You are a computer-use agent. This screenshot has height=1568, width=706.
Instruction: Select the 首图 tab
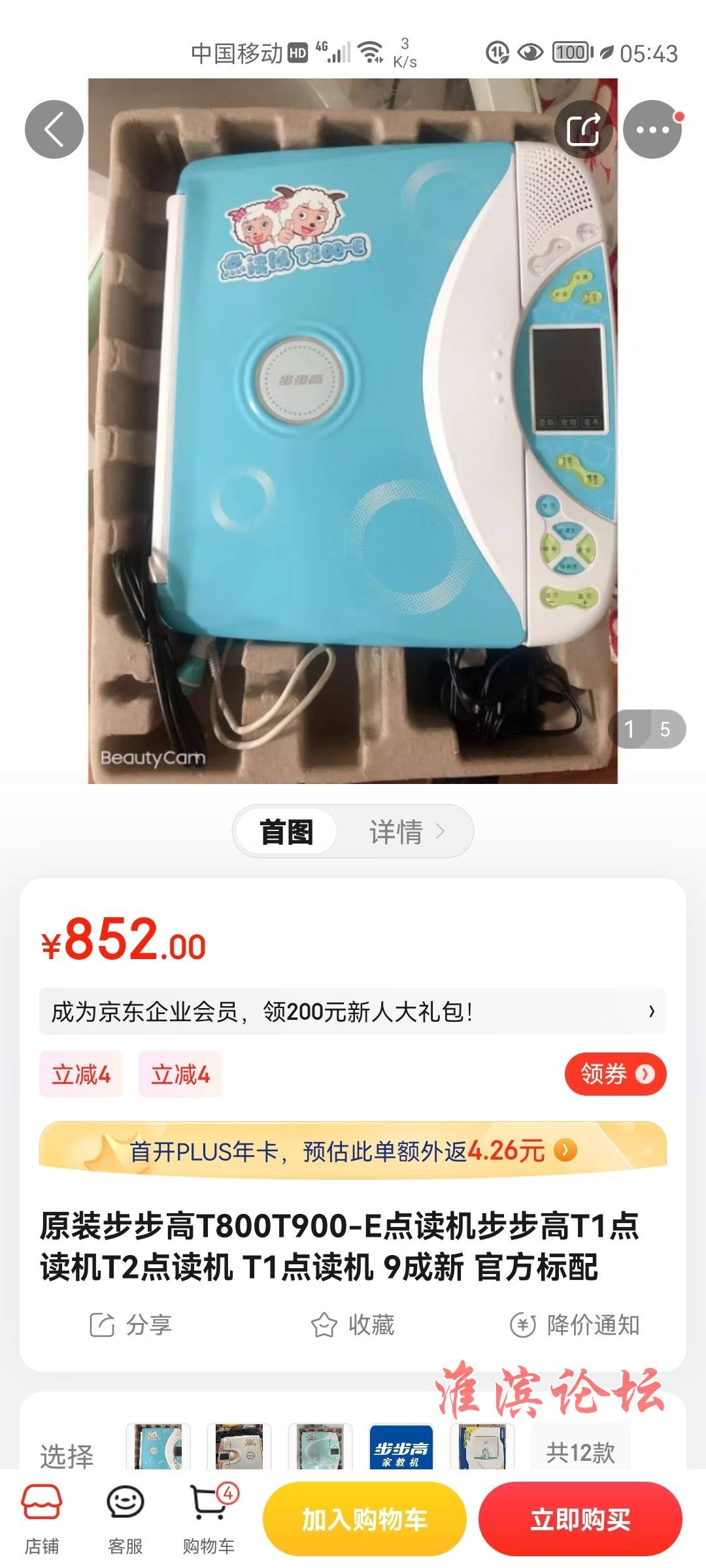pyautogui.click(x=286, y=832)
